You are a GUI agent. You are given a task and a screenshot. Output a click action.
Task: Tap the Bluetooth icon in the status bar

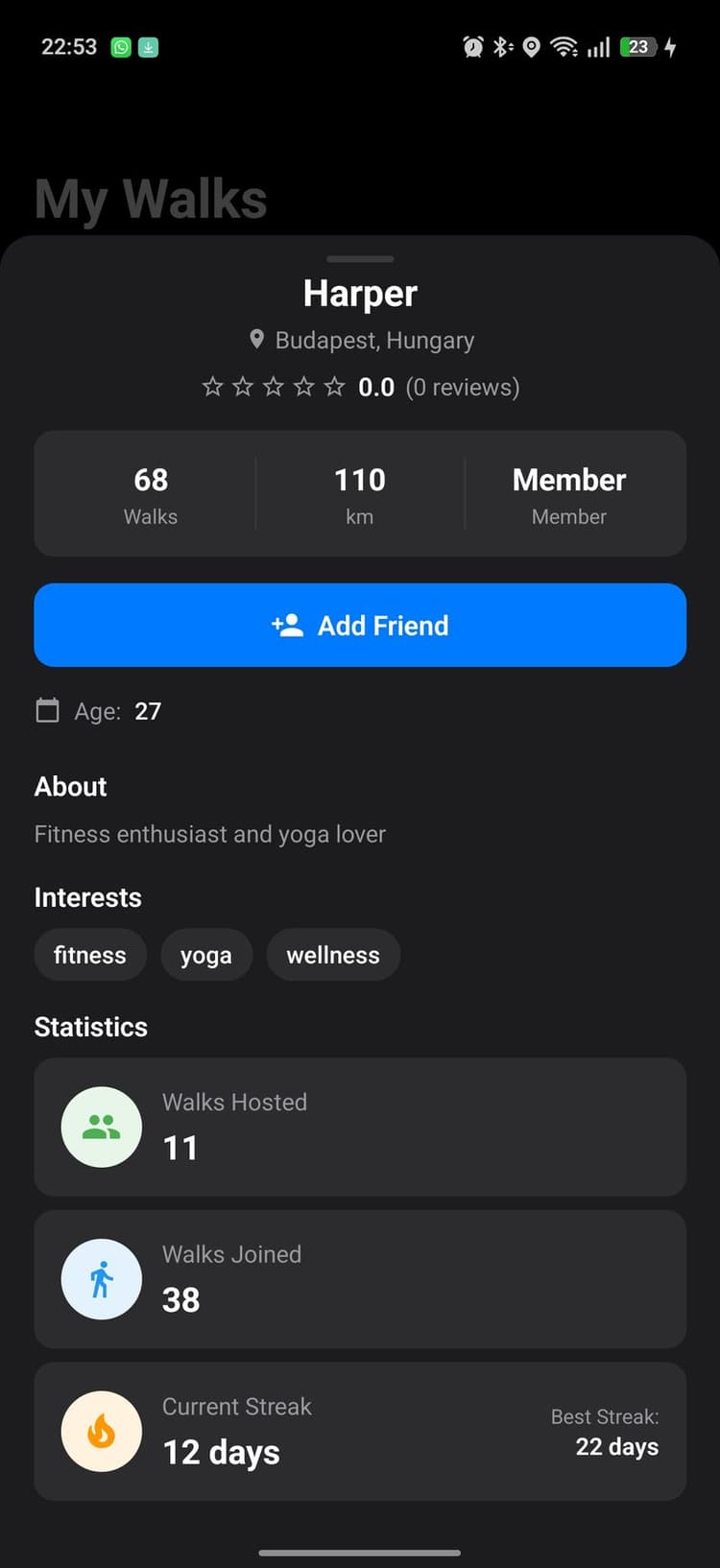tap(500, 46)
